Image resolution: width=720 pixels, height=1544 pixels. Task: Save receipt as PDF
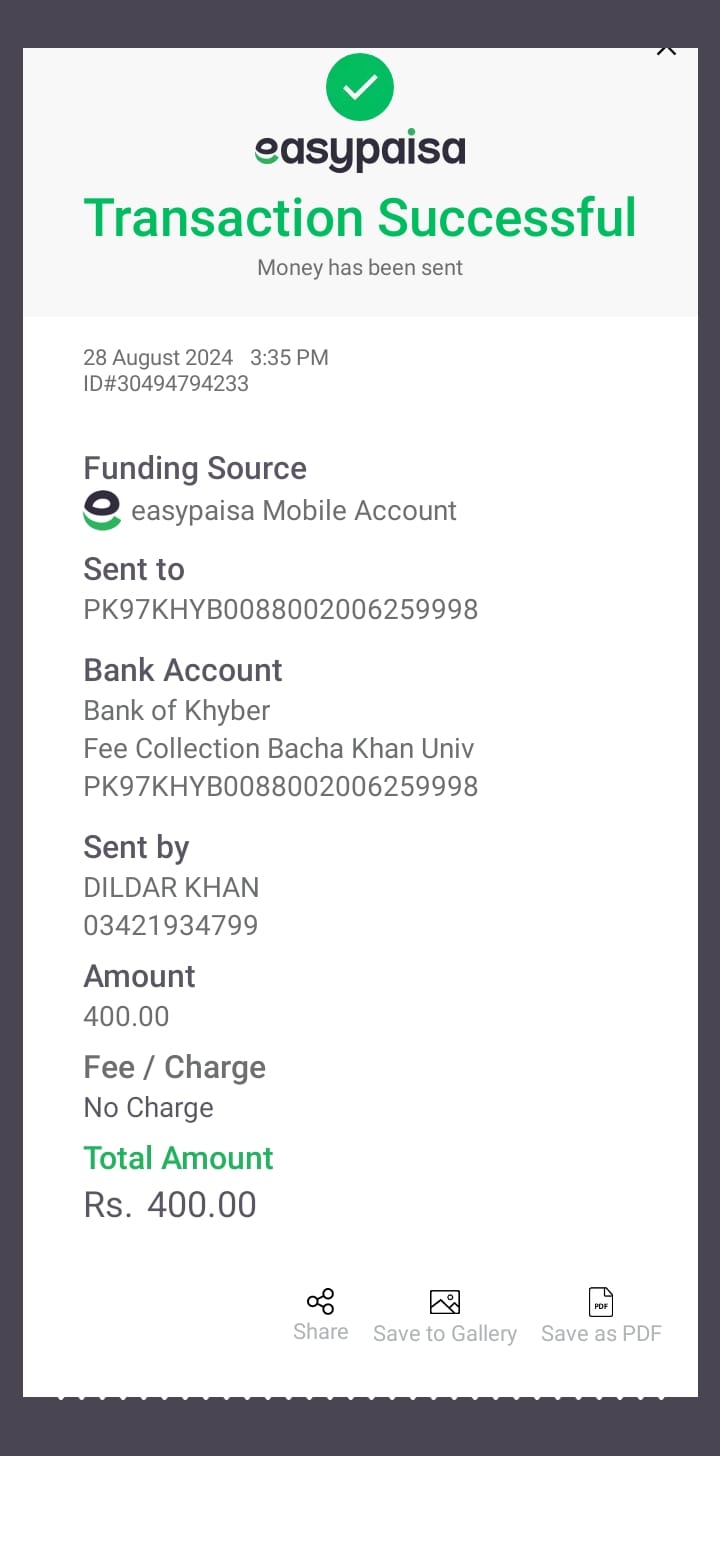tap(601, 1316)
